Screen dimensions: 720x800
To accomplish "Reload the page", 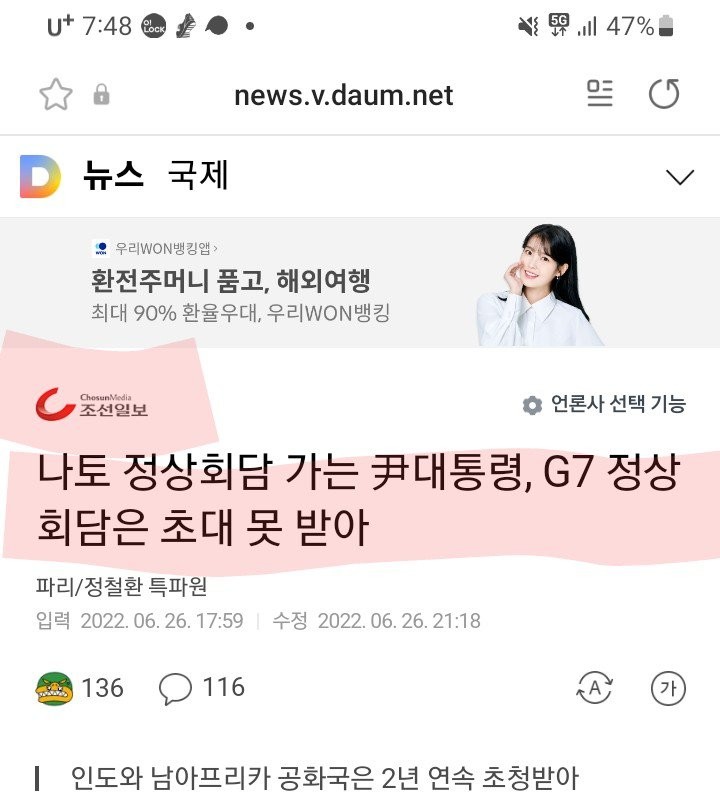I will point(664,95).
